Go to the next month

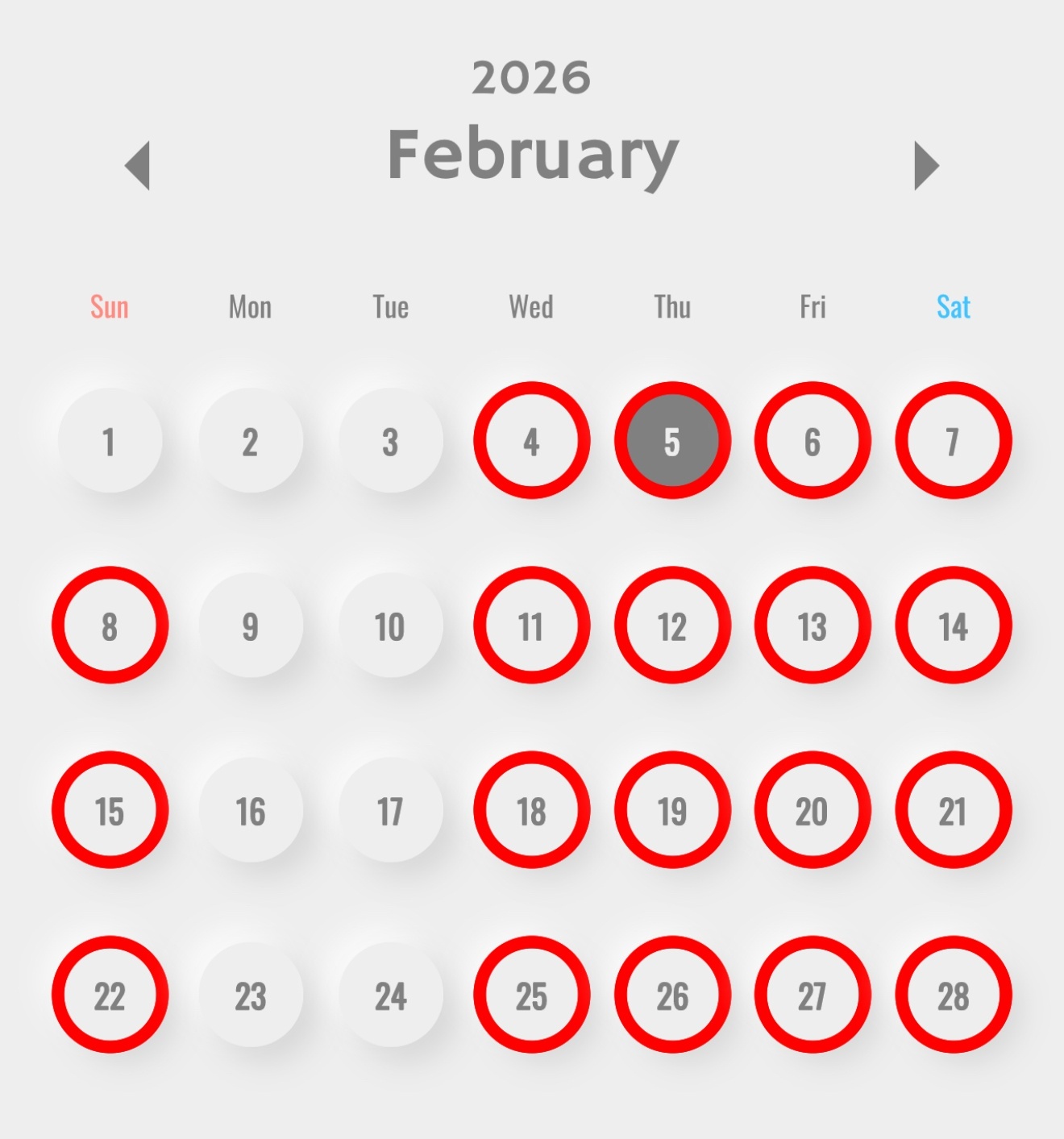pyautogui.click(x=925, y=165)
